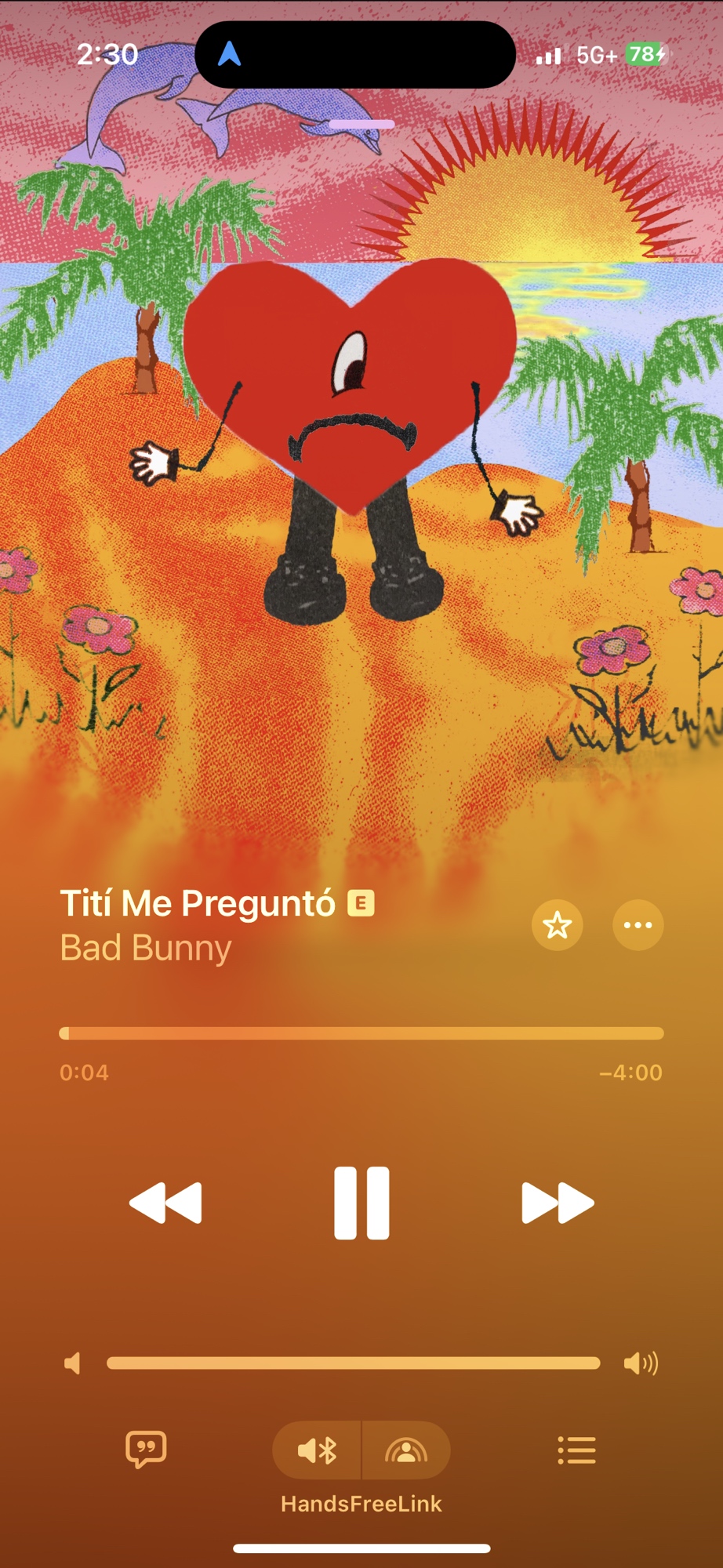This screenshot has height=1568, width=723.
Task: Tap the artist name Bad Bunny
Action: pyautogui.click(x=146, y=948)
